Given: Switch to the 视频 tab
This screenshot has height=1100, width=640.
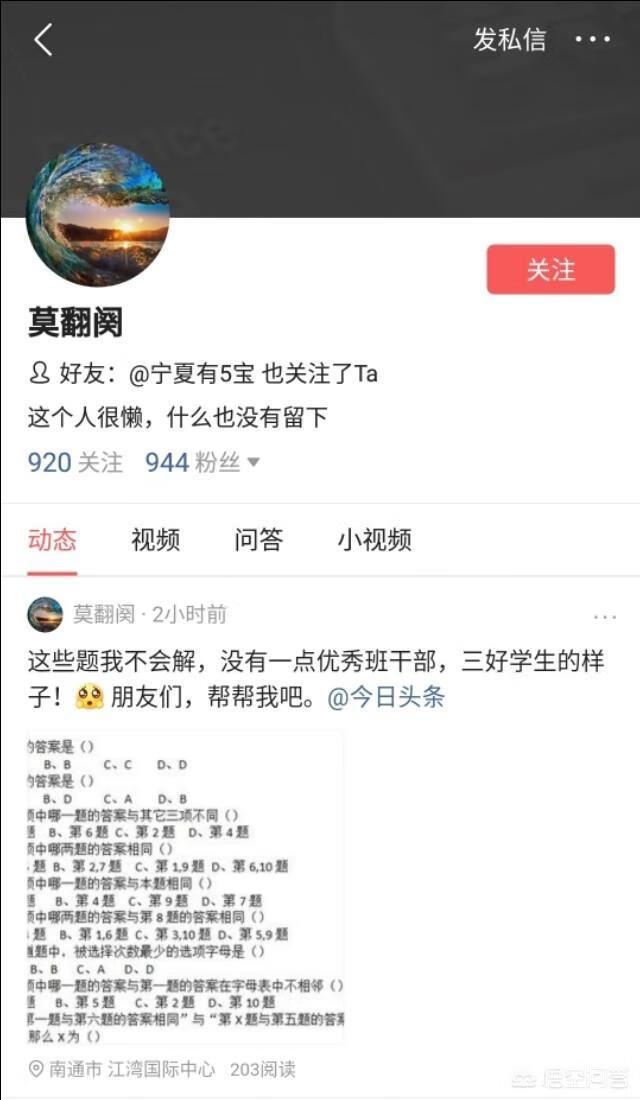Looking at the screenshot, I should coord(155,540).
